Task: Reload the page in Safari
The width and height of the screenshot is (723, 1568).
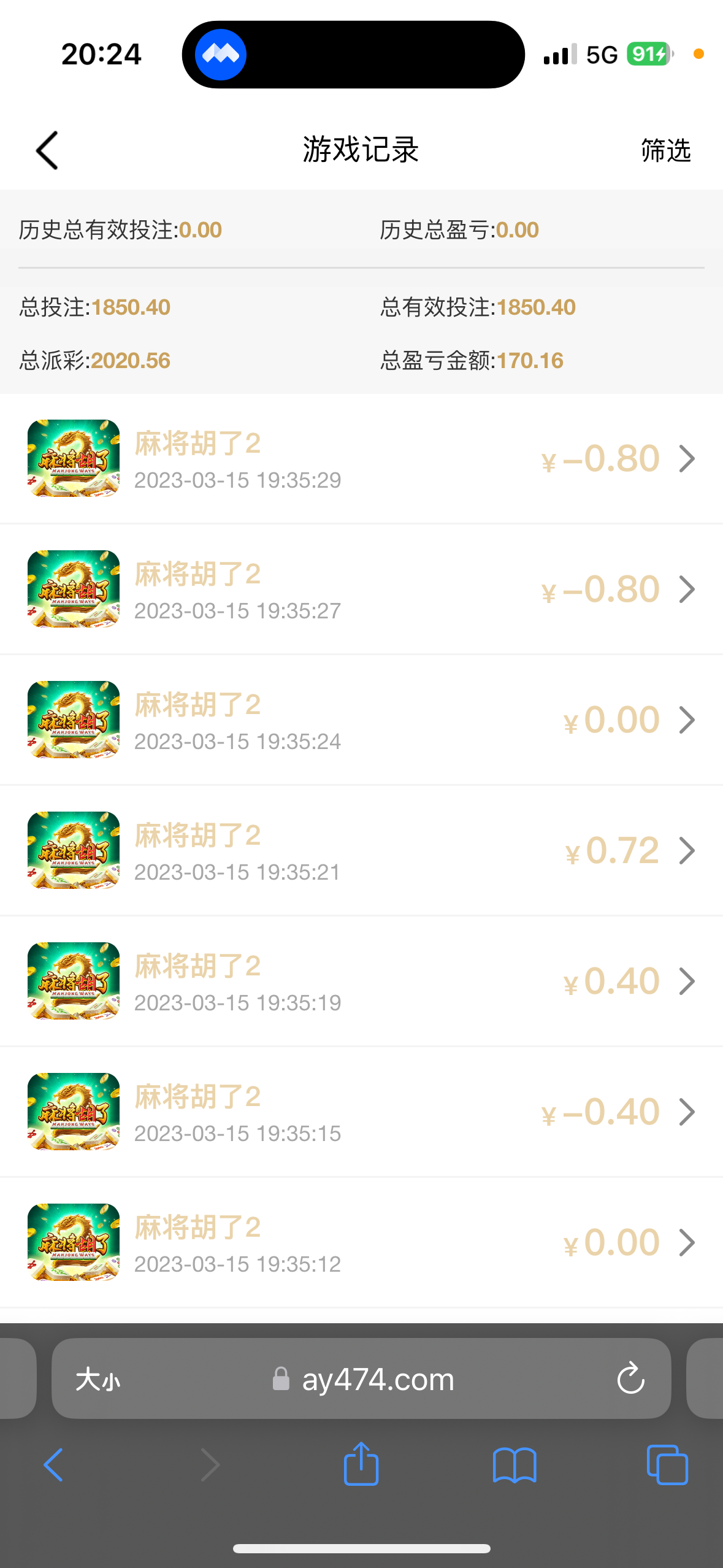Action: tap(630, 1380)
